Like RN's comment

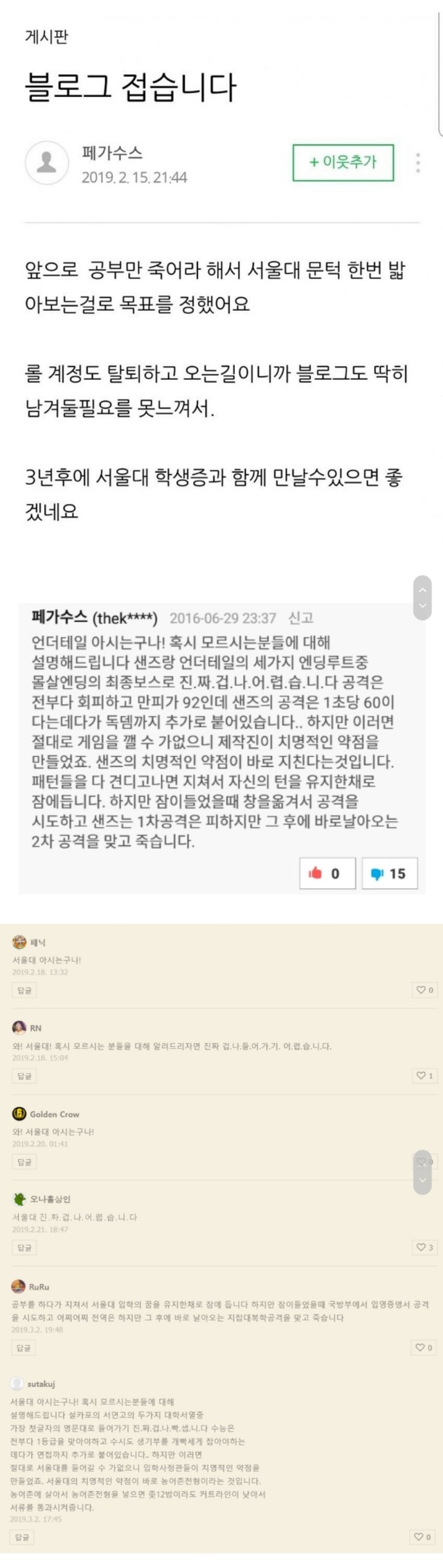(x=424, y=1076)
